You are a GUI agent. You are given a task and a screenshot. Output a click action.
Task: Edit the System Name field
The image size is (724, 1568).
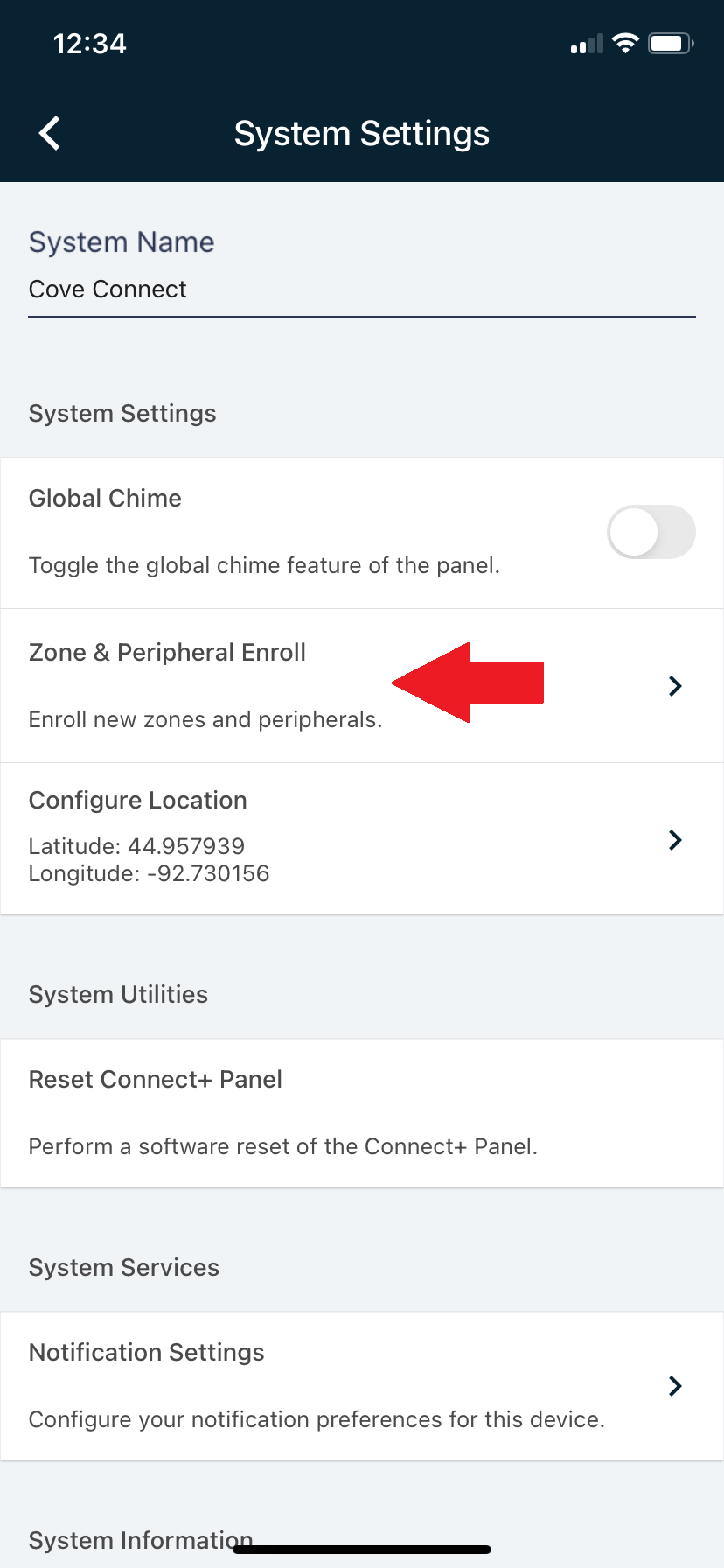click(360, 290)
